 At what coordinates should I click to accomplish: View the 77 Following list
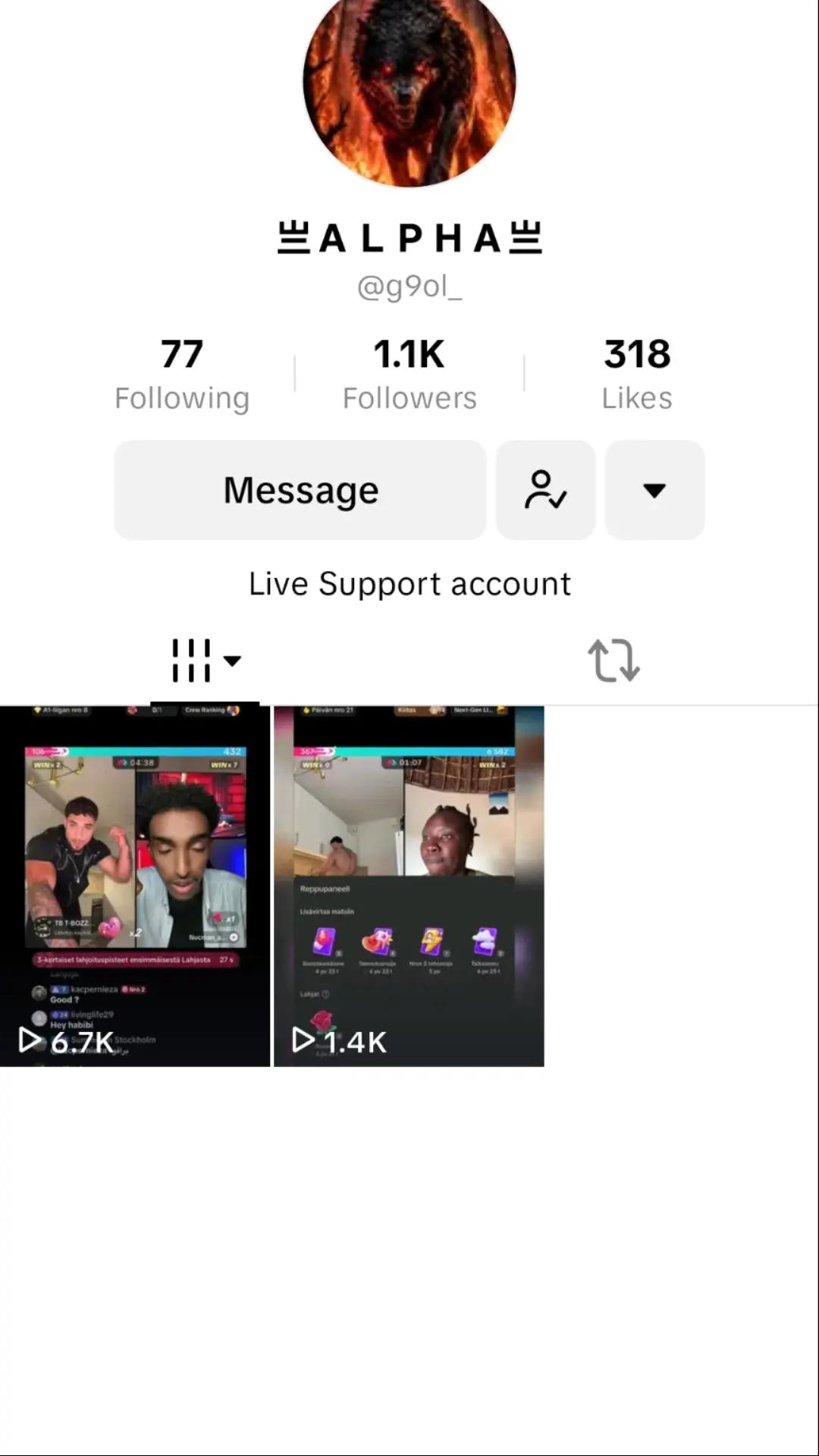coord(182,375)
